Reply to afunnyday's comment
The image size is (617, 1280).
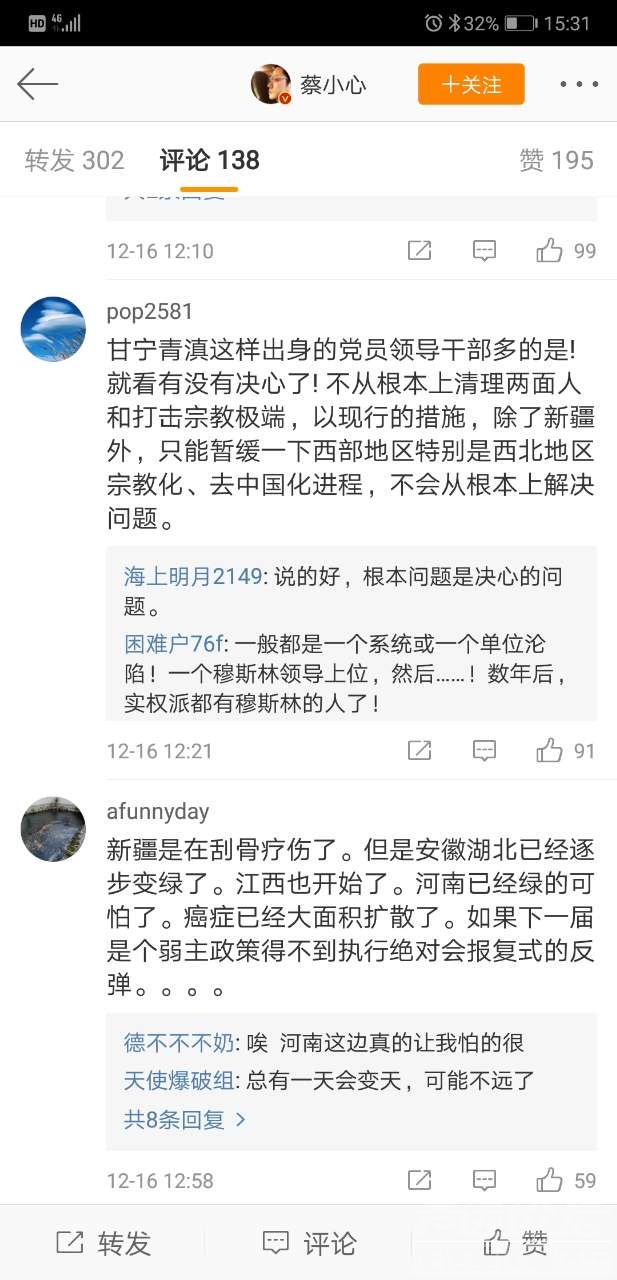484,1180
